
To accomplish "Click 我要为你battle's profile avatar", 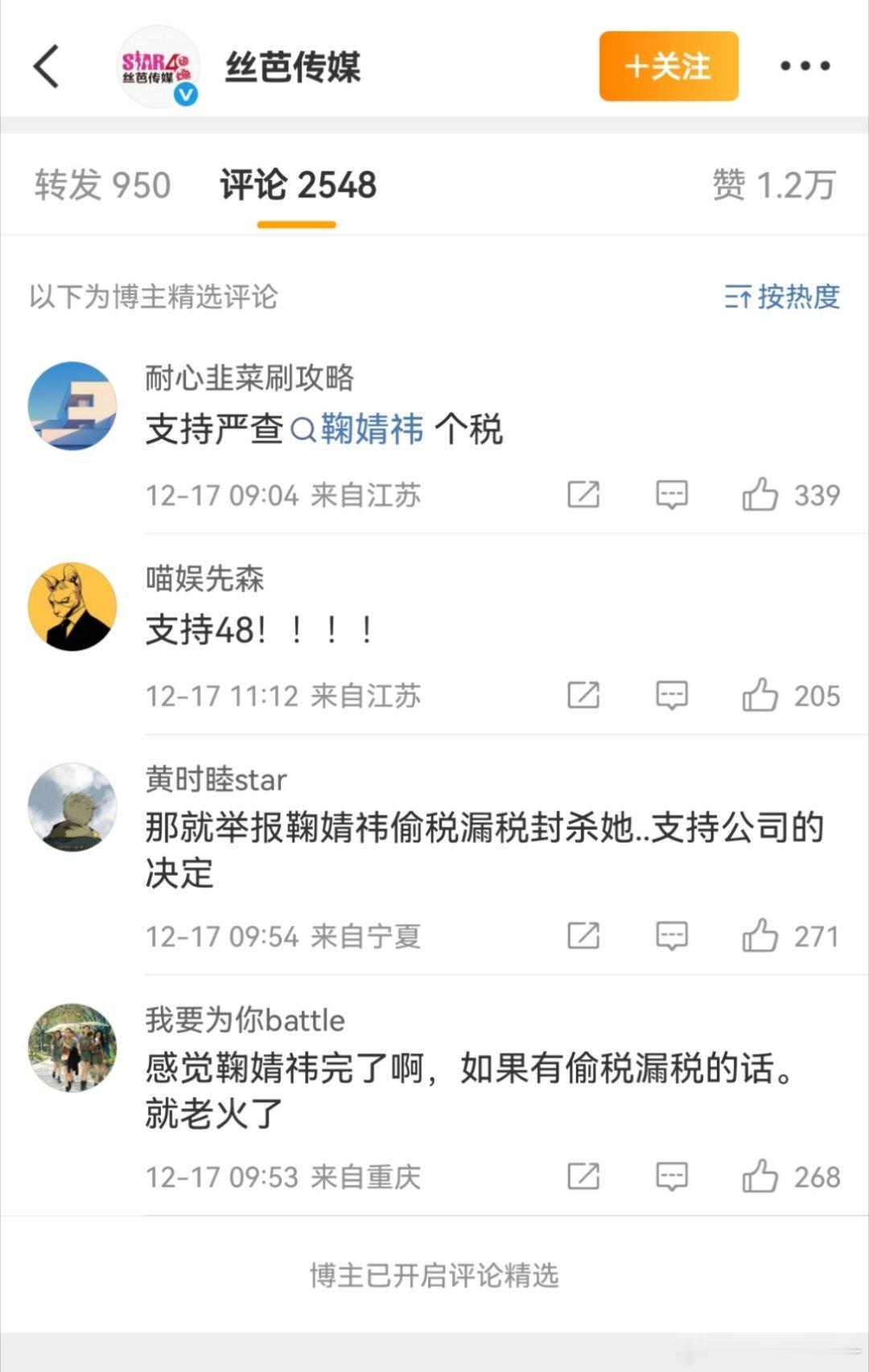I will tap(72, 1046).
